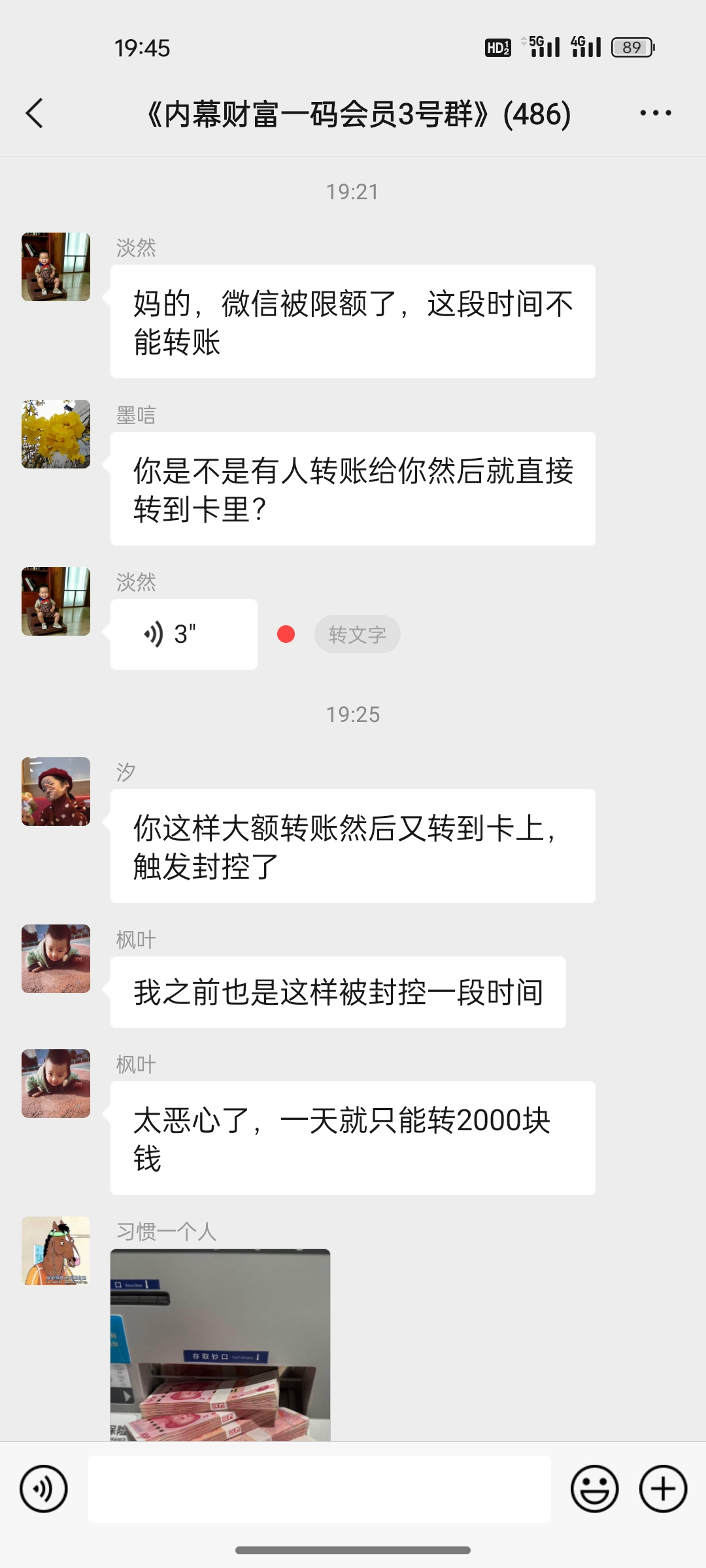Switch to voice input mode
The height and width of the screenshot is (1568, 706).
click(x=44, y=1489)
